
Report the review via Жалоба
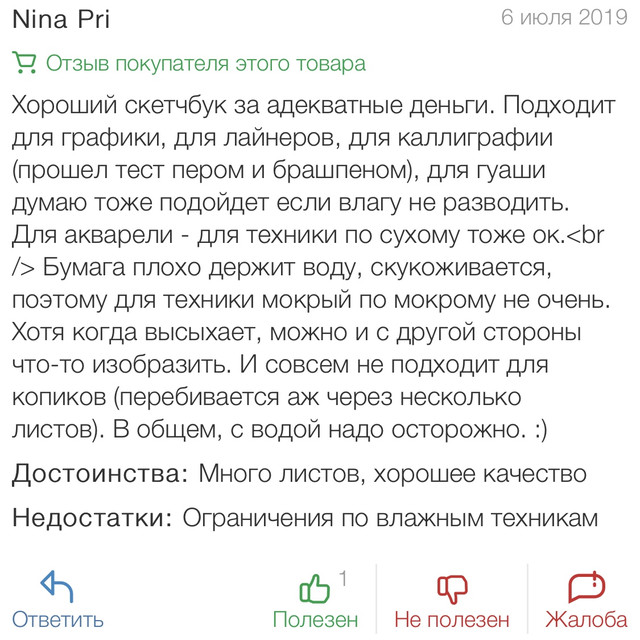585,600
